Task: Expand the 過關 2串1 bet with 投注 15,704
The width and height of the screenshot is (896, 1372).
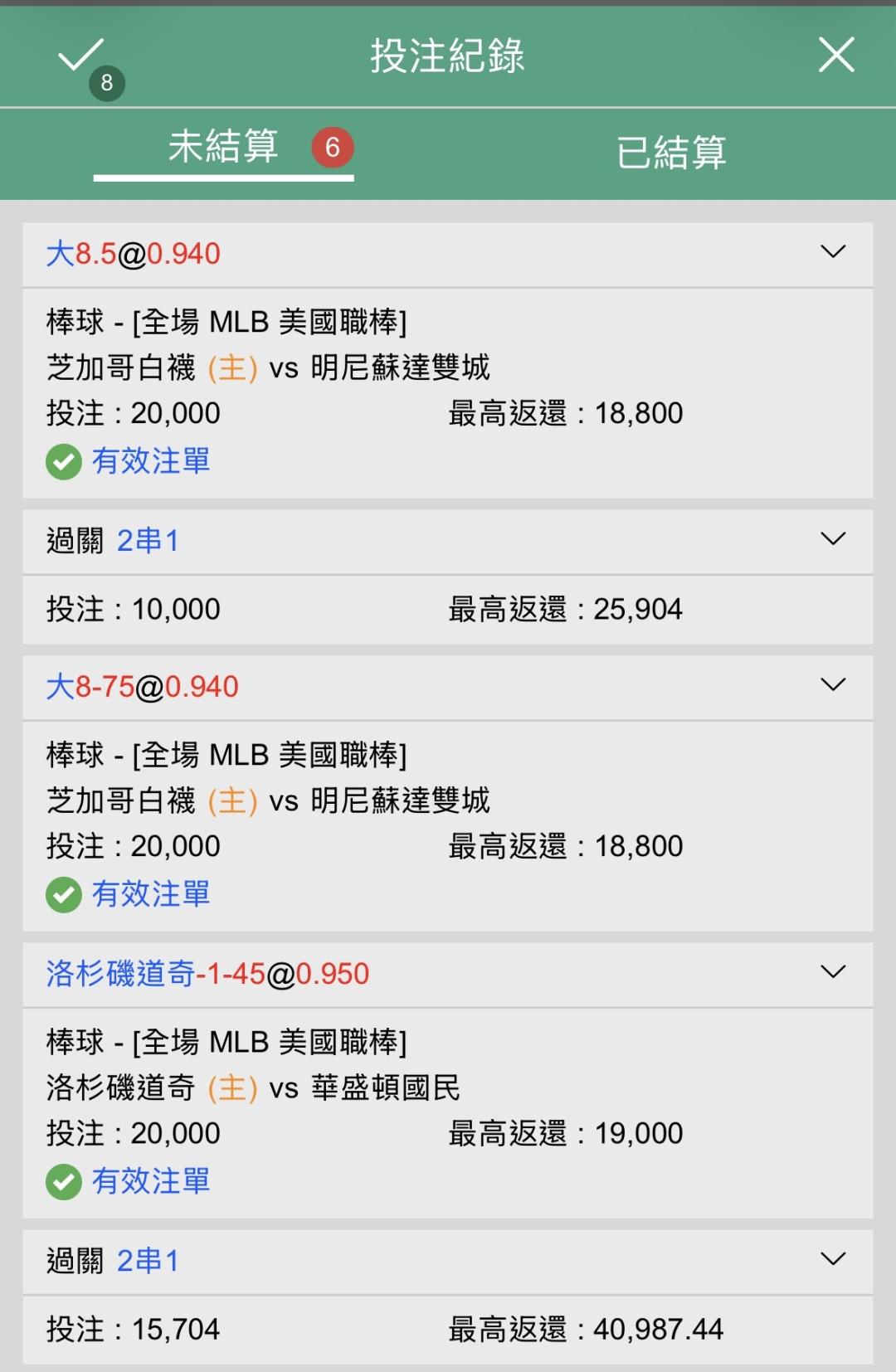Action: [x=833, y=1259]
